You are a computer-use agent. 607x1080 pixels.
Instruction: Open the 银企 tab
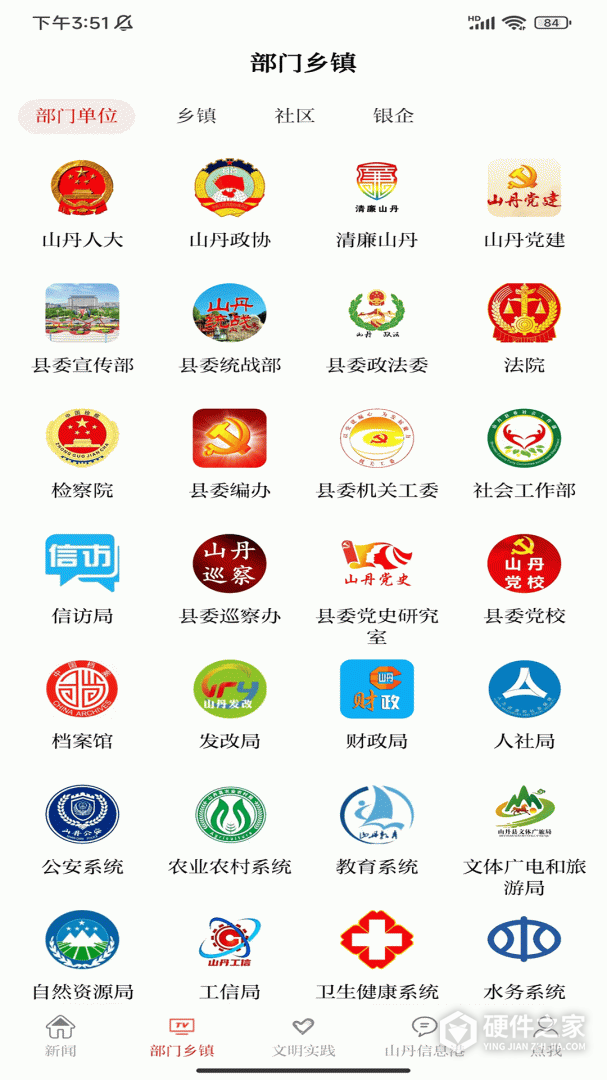click(x=393, y=116)
